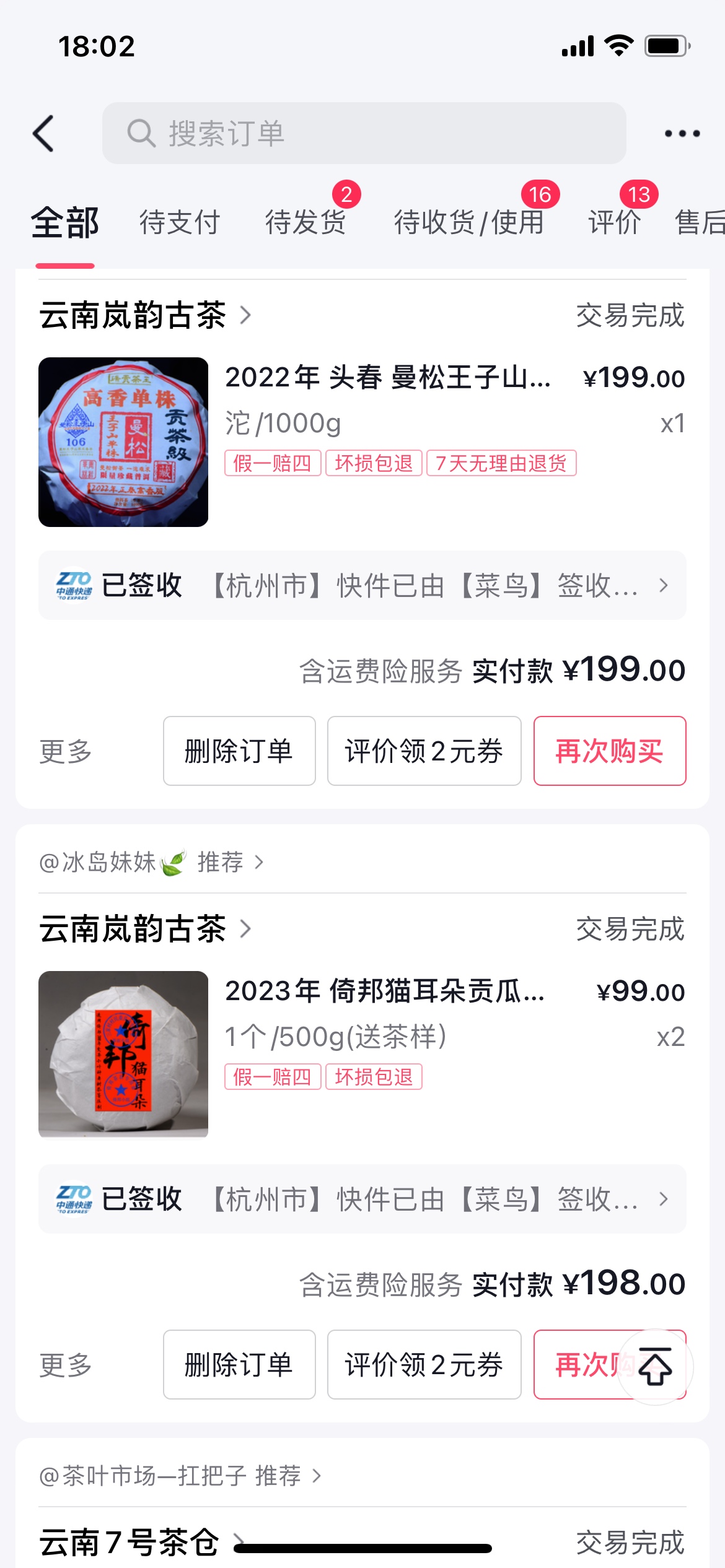The width and height of the screenshot is (725, 1568).
Task: Open @冰岛妹妹 推荐 link
Action: click(x=152, y=861)
